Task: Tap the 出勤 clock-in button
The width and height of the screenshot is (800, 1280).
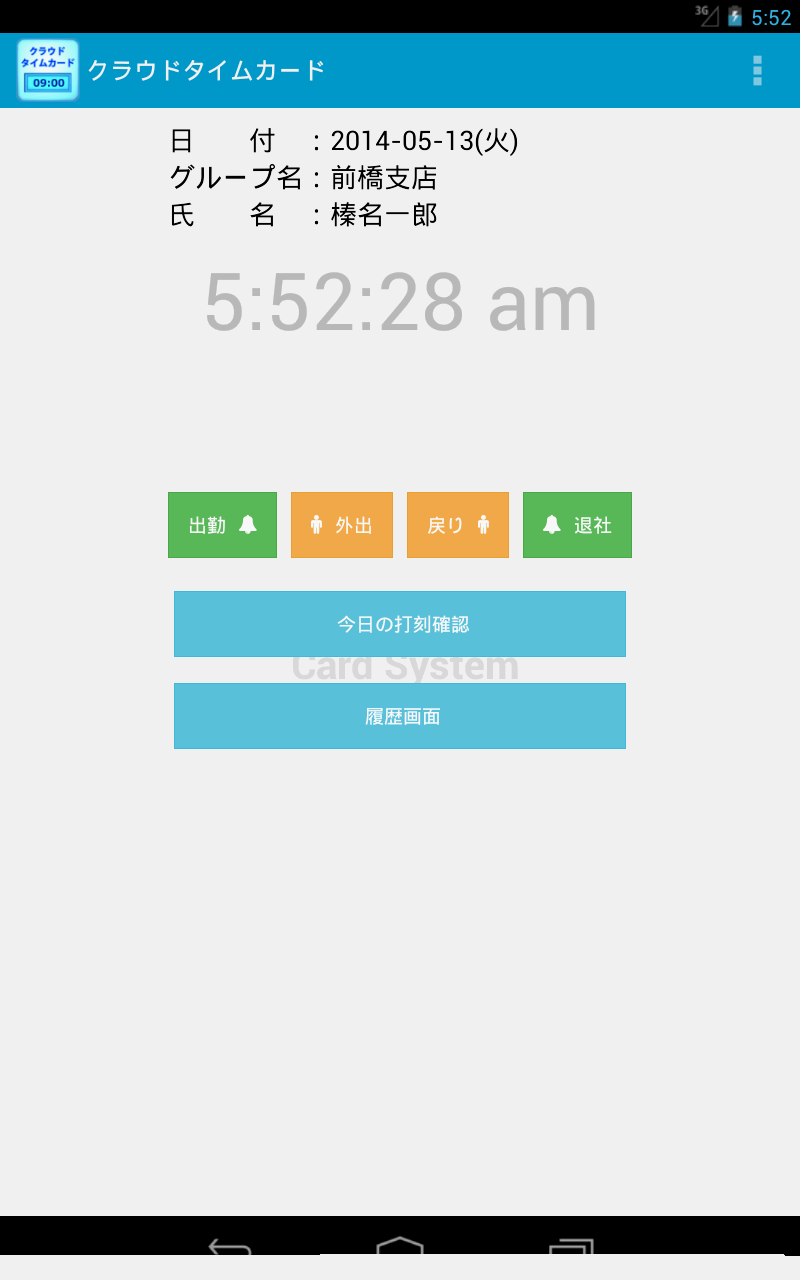Action: (222, 525)
